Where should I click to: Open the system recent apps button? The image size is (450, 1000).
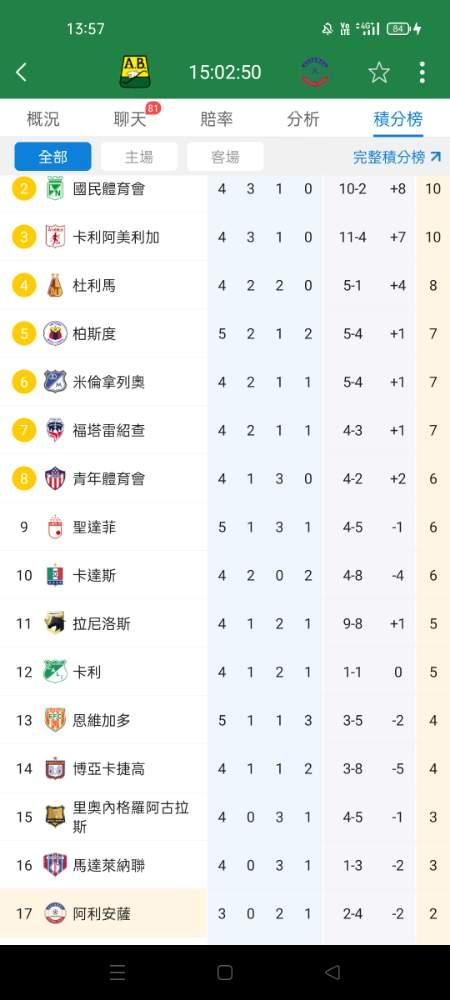(x=117, y=972)
